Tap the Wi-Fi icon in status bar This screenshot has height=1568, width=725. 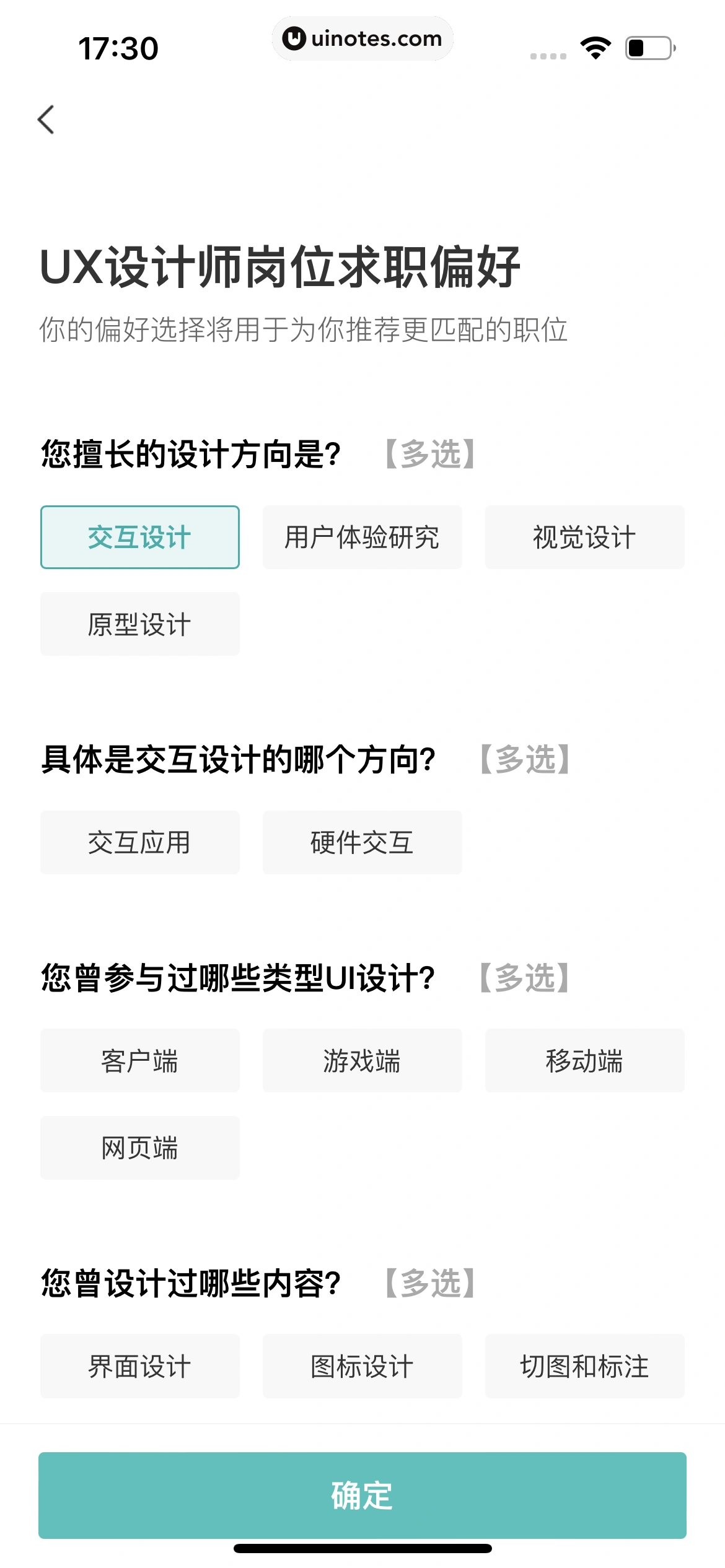tap(596, 46)
